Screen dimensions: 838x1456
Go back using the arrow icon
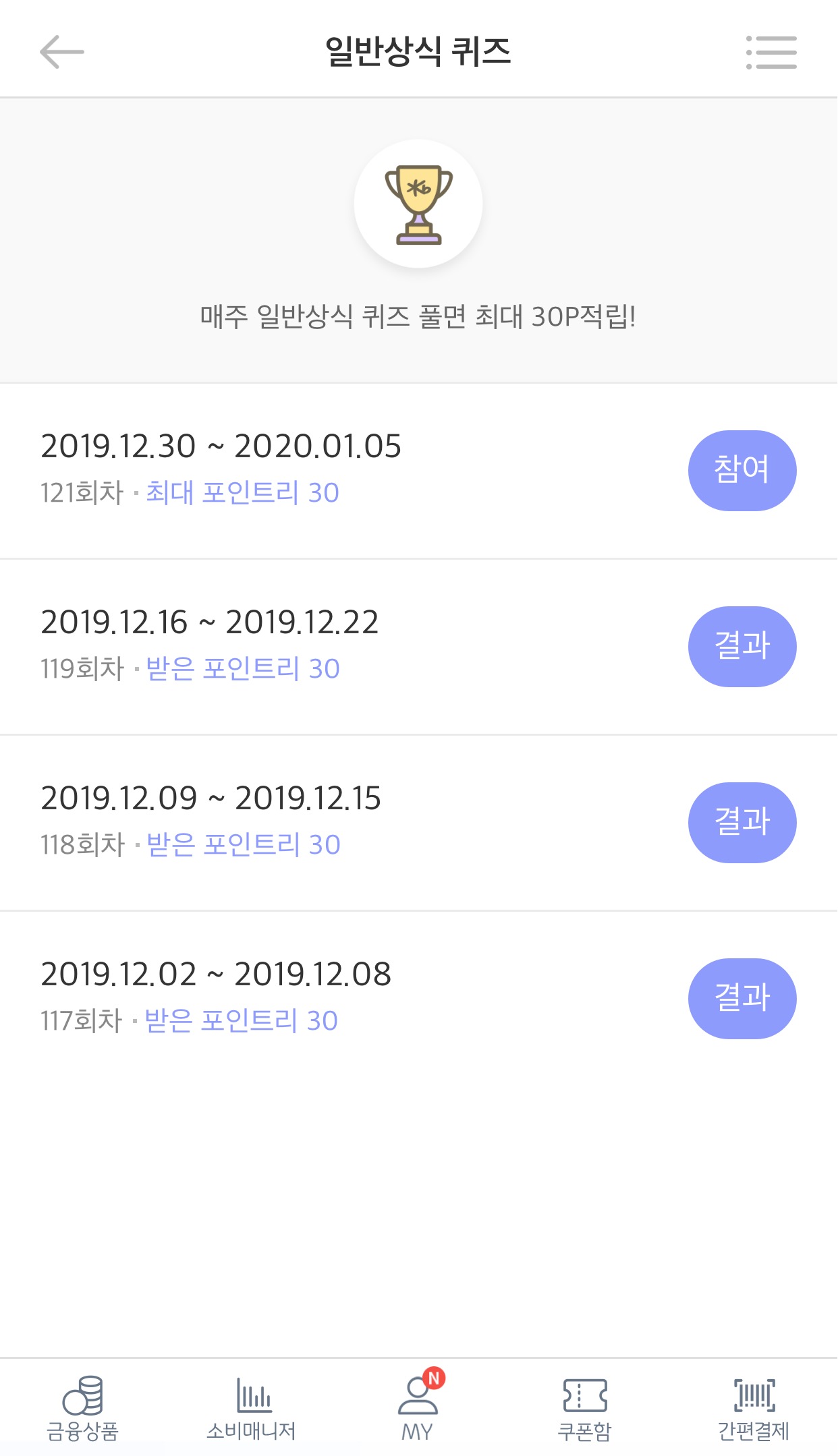click(x=62, y=52)
